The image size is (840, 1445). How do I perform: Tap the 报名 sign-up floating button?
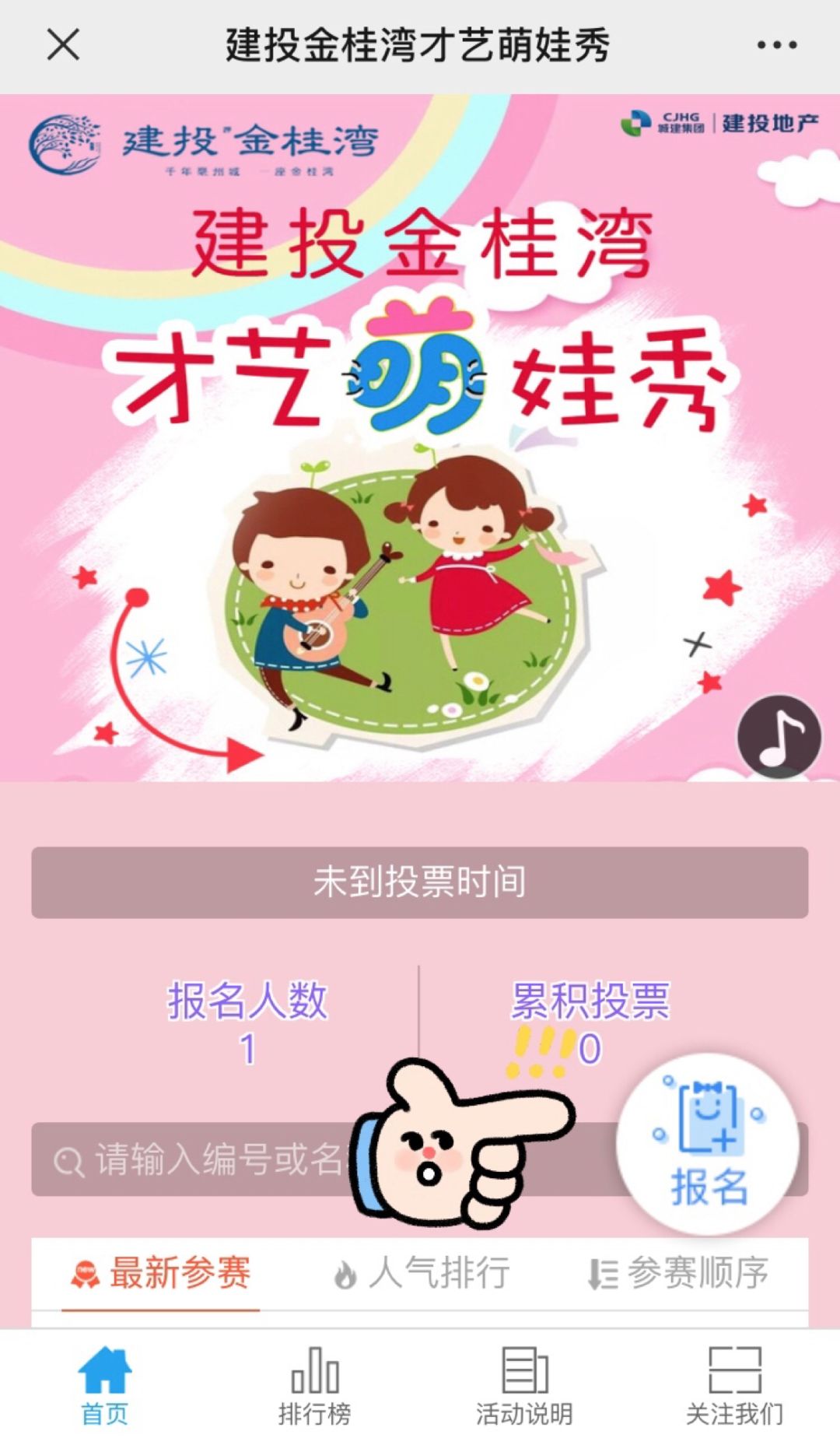point(708,1144)
